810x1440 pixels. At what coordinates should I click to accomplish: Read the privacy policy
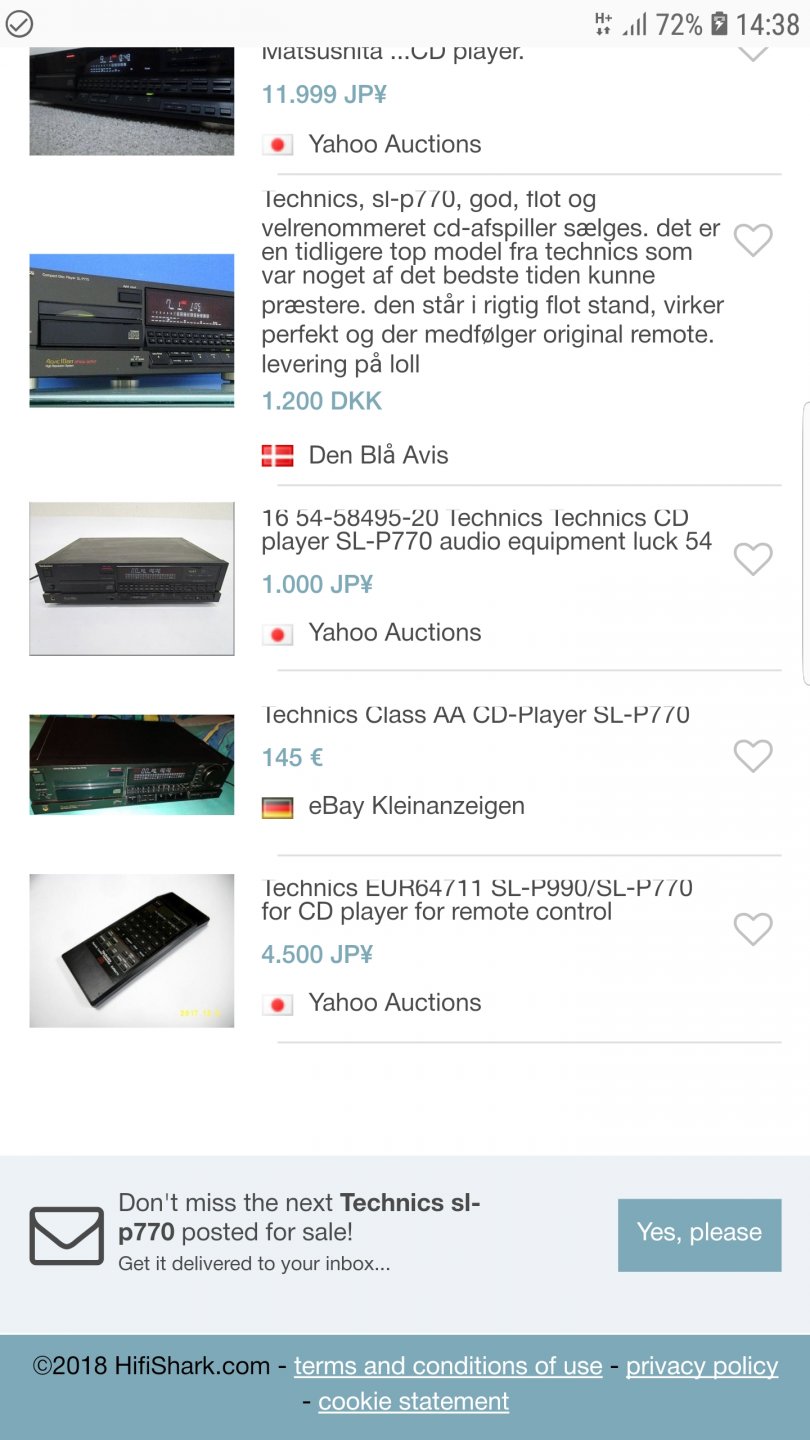pos(702,1366)
